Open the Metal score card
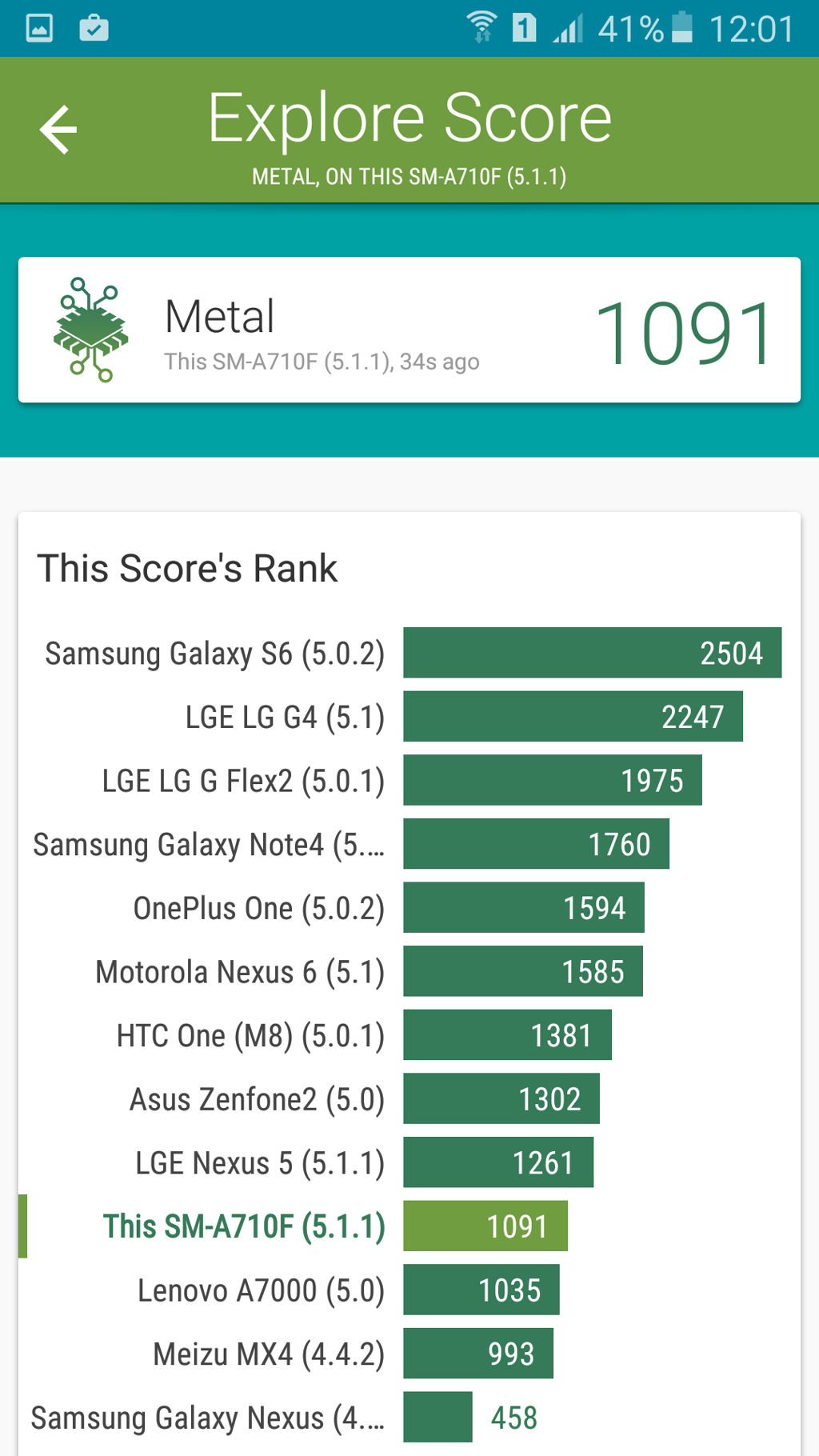The height and width of the screenshot is (1456, 819). tap(409, 330)
